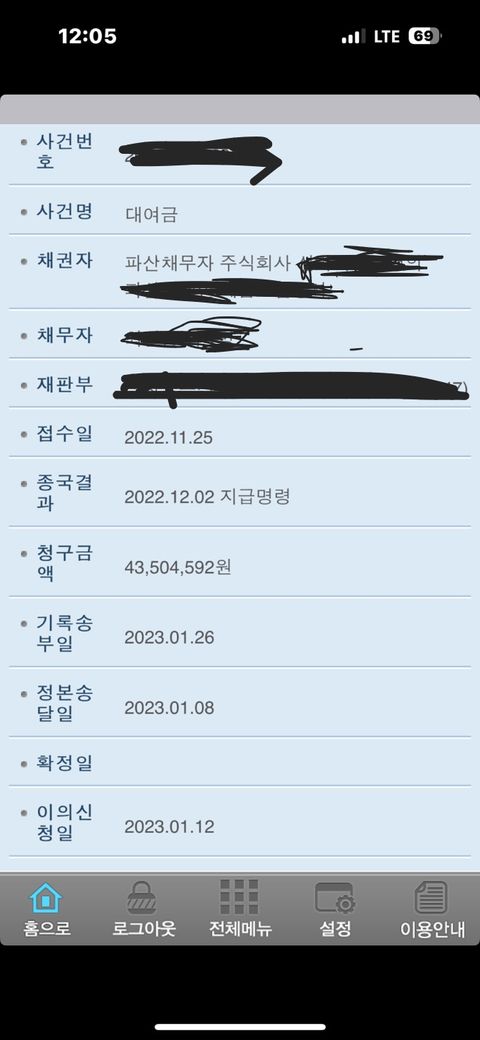Tap 로그아웃 to log out
The width and height of the screenshot is (480, 1040).
click(144, 909)
